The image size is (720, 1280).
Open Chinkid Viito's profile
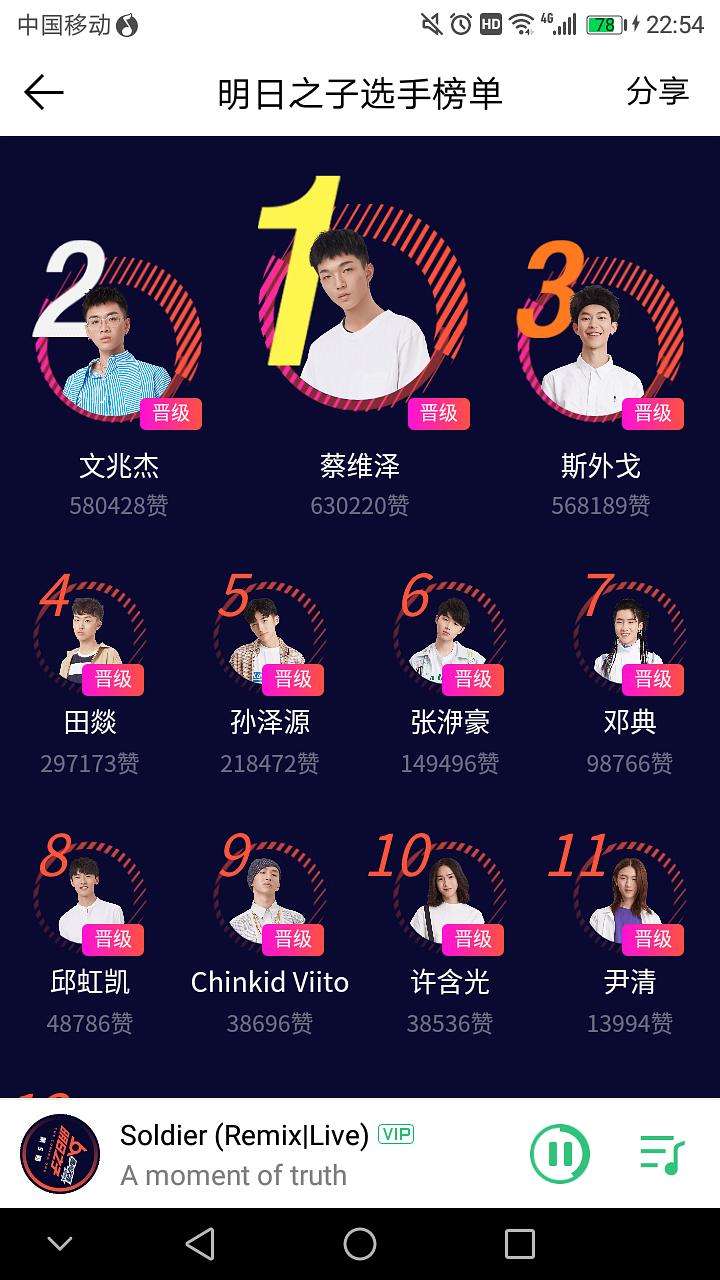(269, 900)
